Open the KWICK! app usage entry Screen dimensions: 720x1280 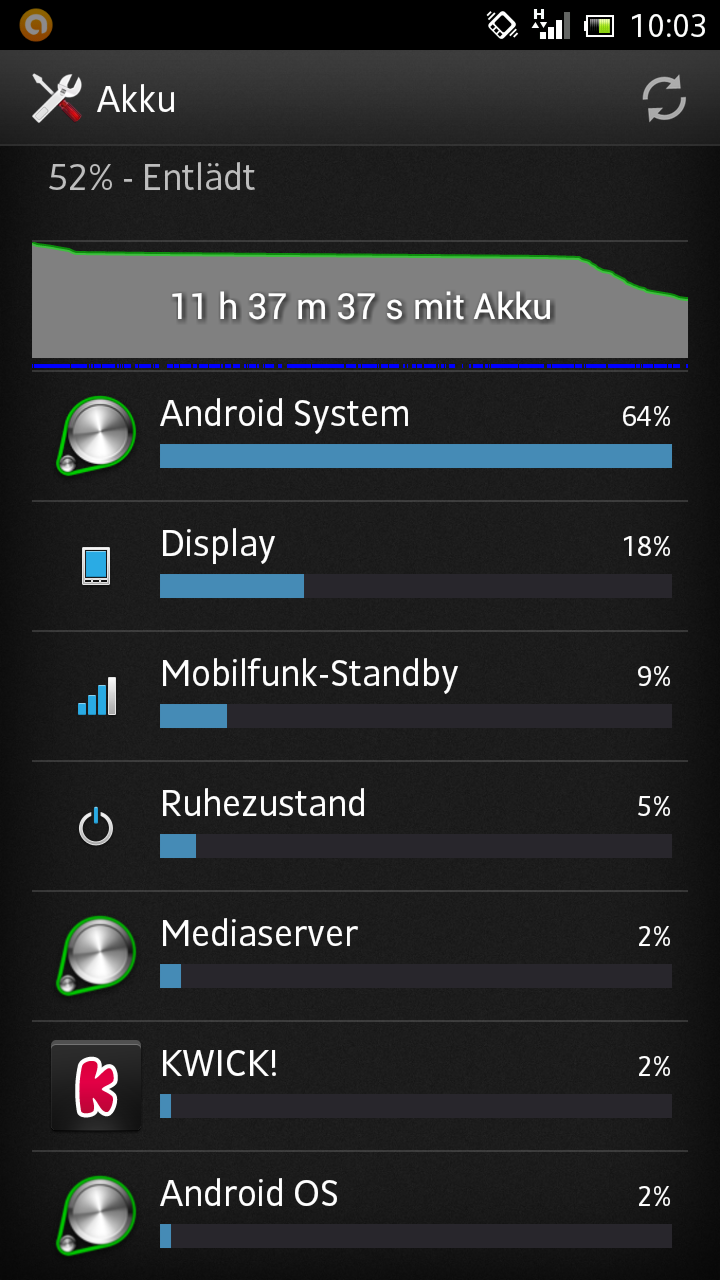click(x=360, y=1086)
